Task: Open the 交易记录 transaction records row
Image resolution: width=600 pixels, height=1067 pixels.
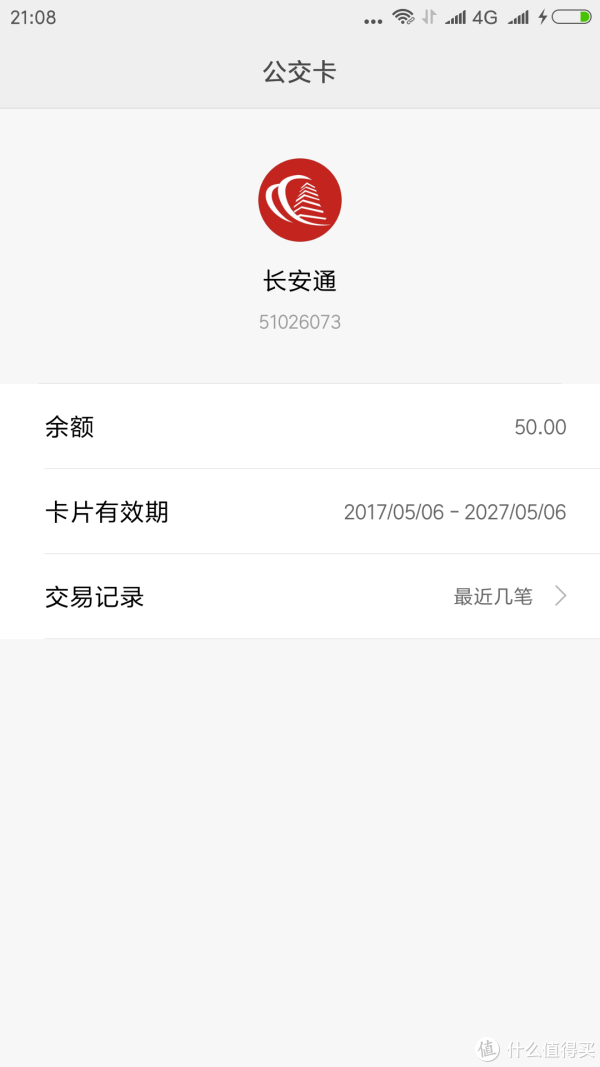Action: (x=300, y=596)
